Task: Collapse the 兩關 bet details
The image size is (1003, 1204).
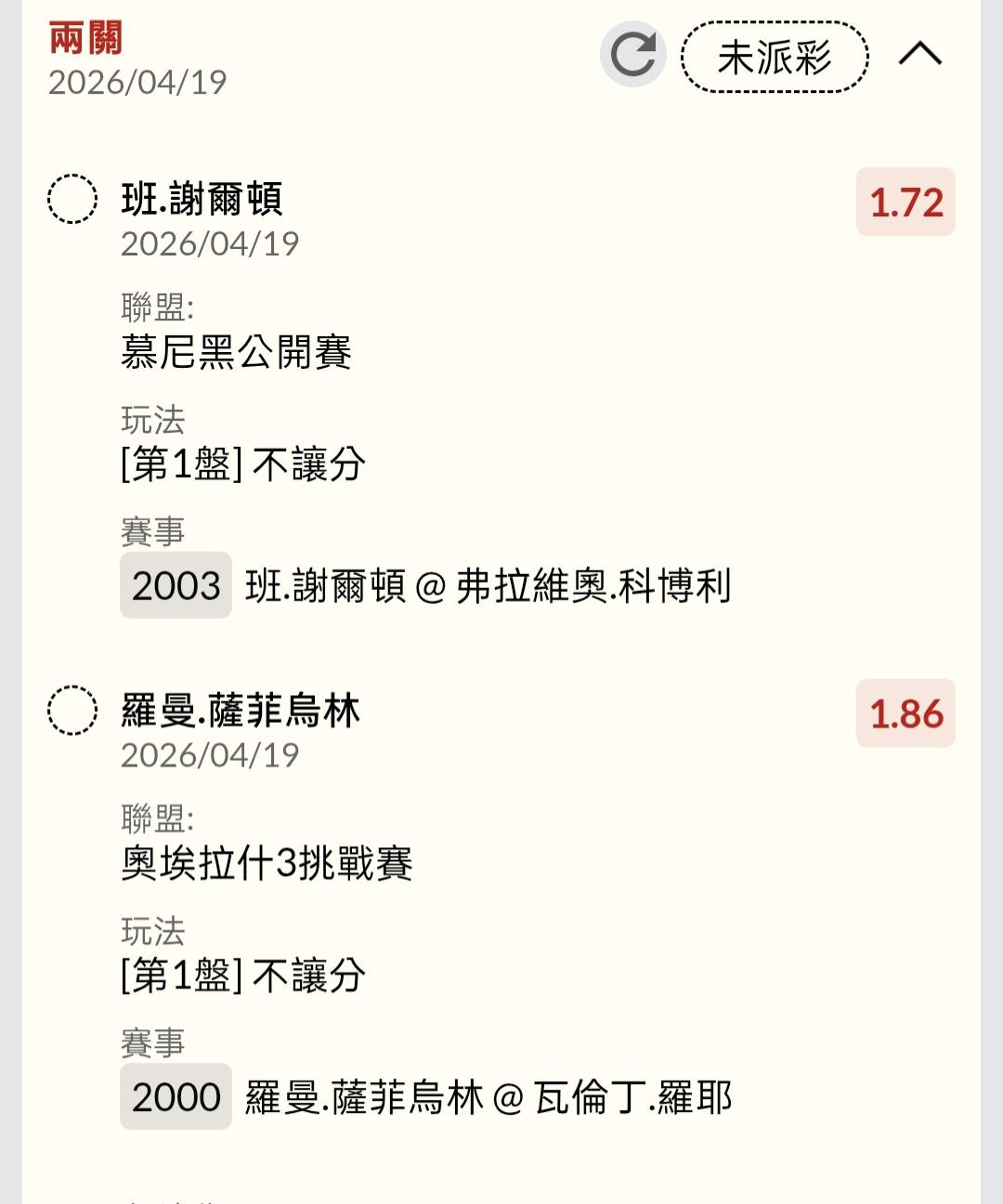Action: coord(919,55)
